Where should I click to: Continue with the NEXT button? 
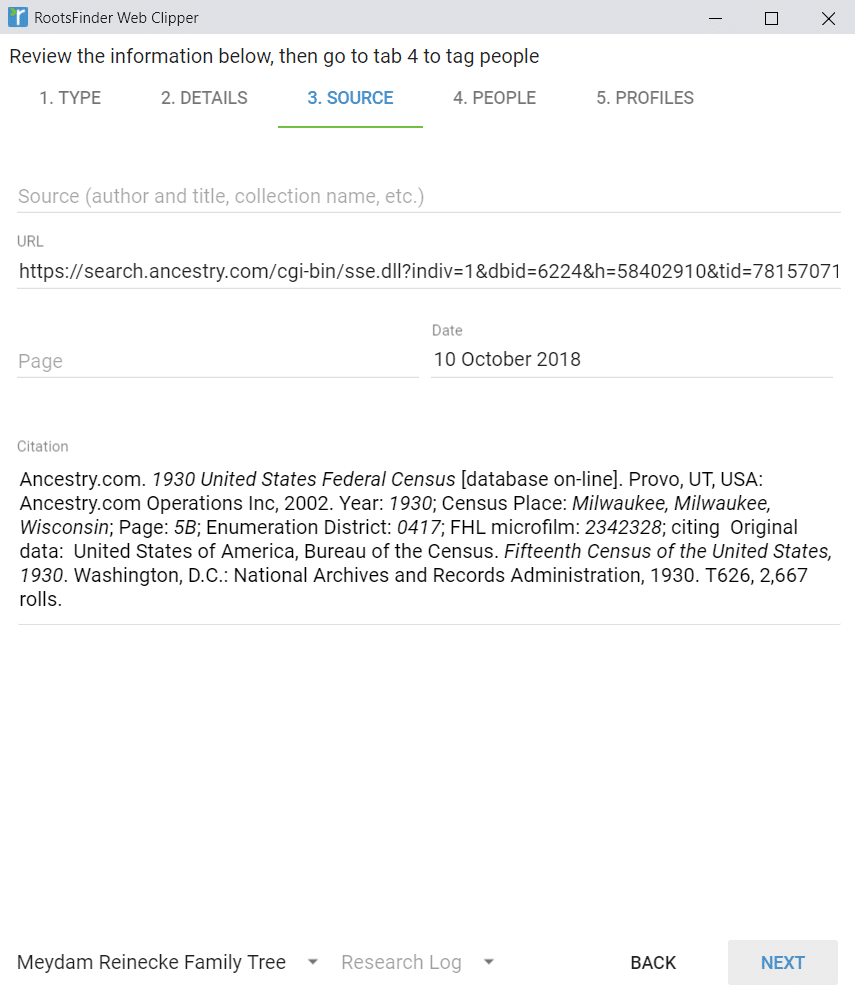[x=782, y=962]
